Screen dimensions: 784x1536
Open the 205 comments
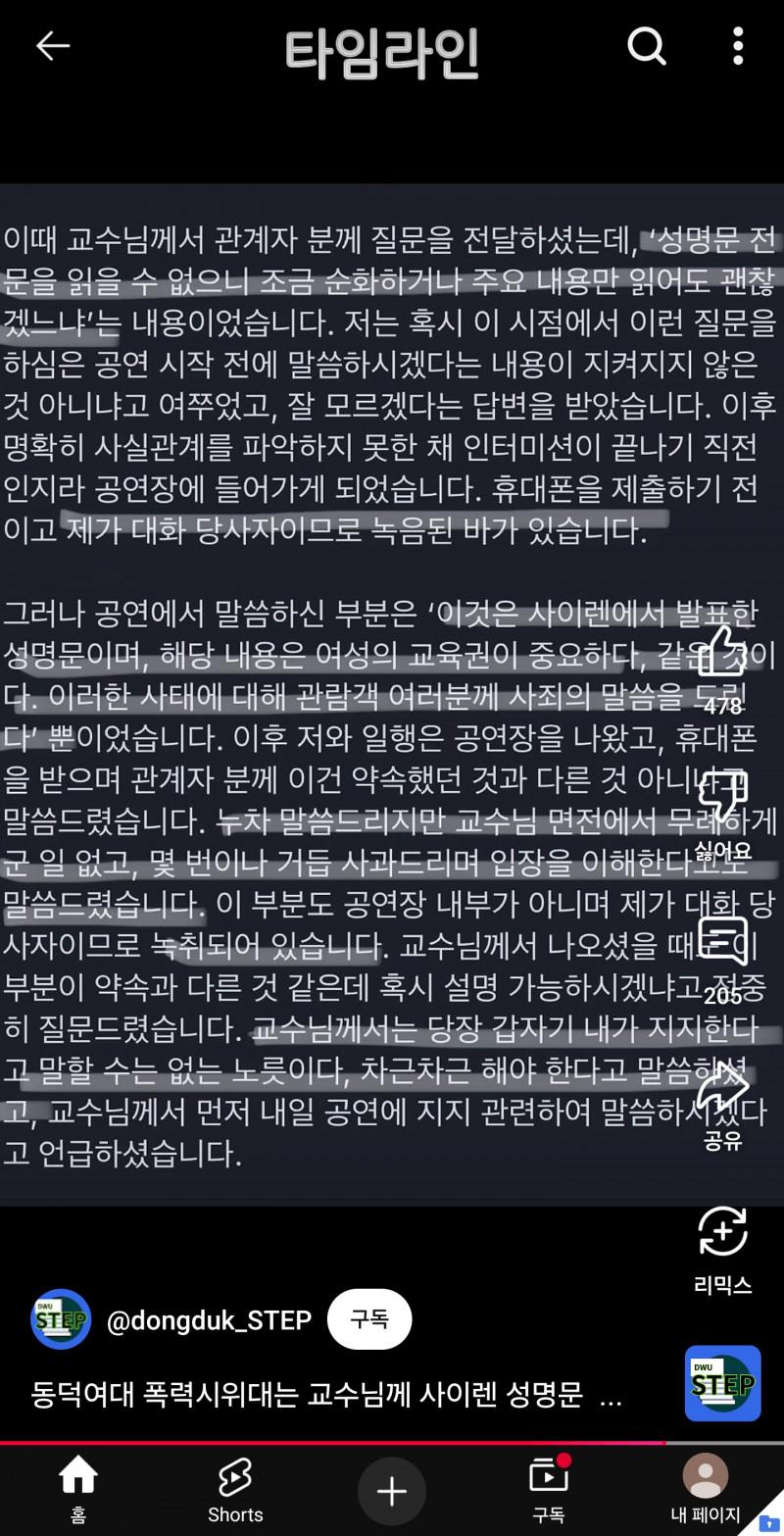click(x=722, y=943)
